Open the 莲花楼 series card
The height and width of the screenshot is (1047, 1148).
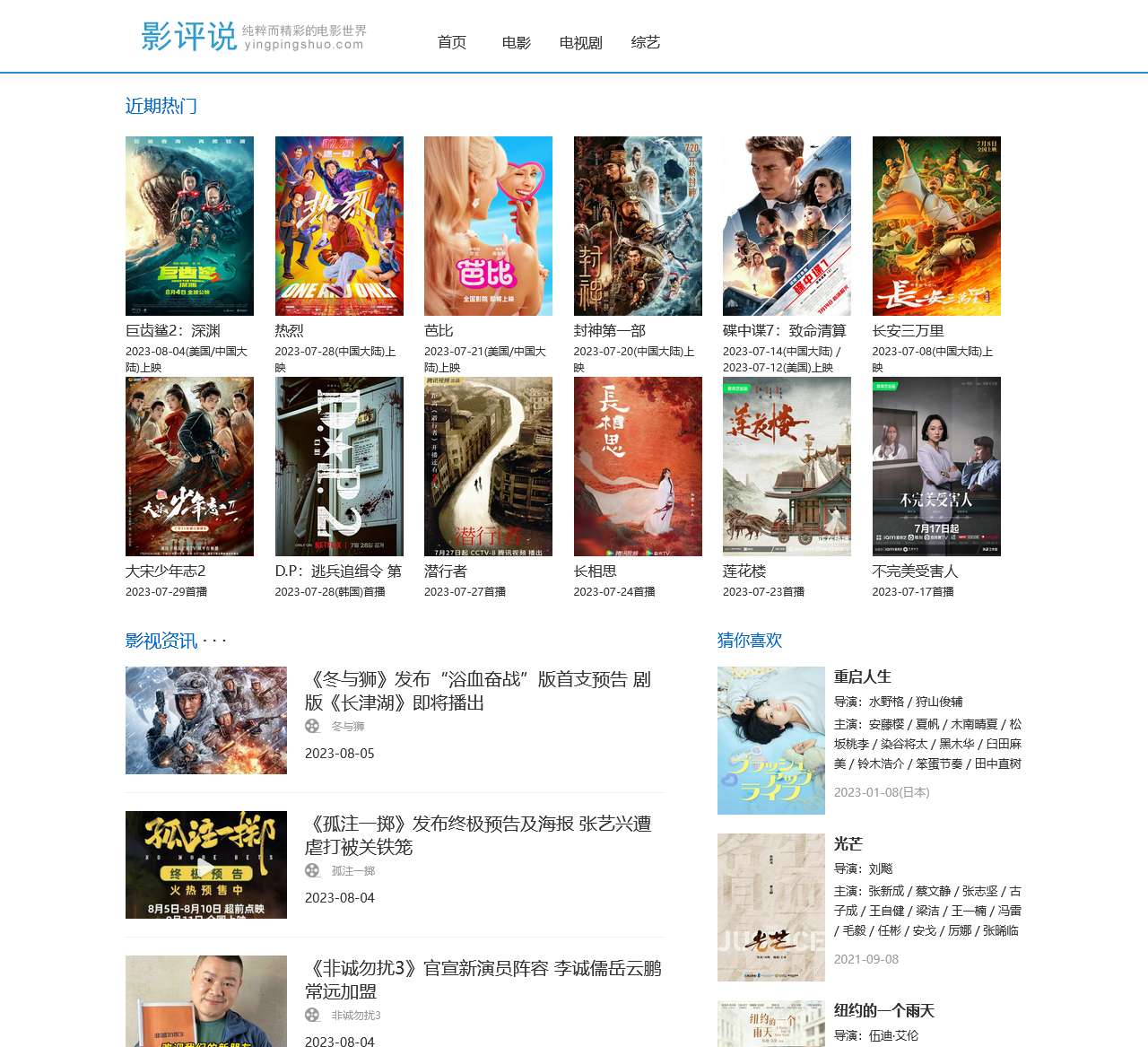pyautogui.click(x=787, y=467)
